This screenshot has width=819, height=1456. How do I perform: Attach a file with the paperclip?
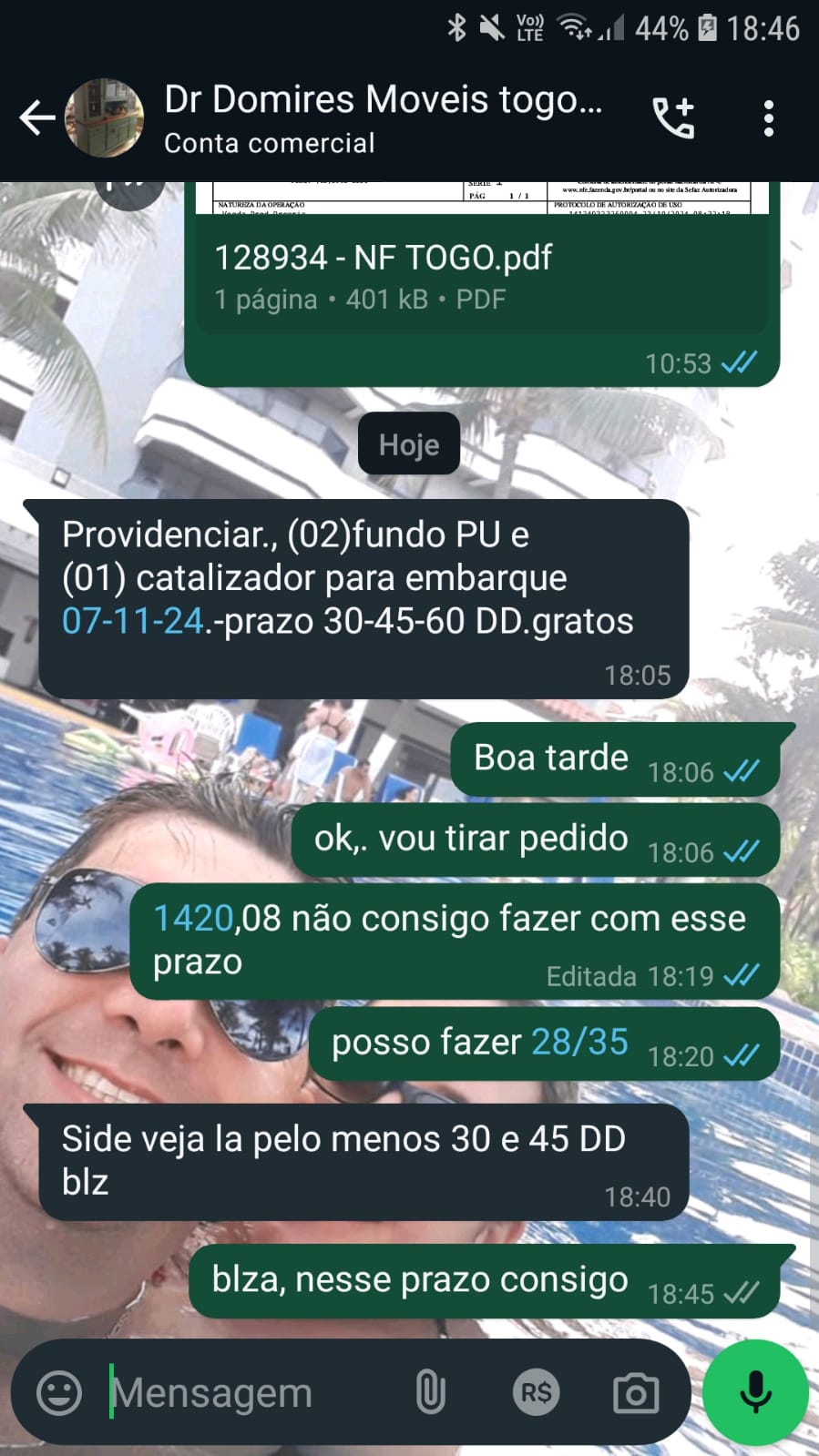(430, 1392)
